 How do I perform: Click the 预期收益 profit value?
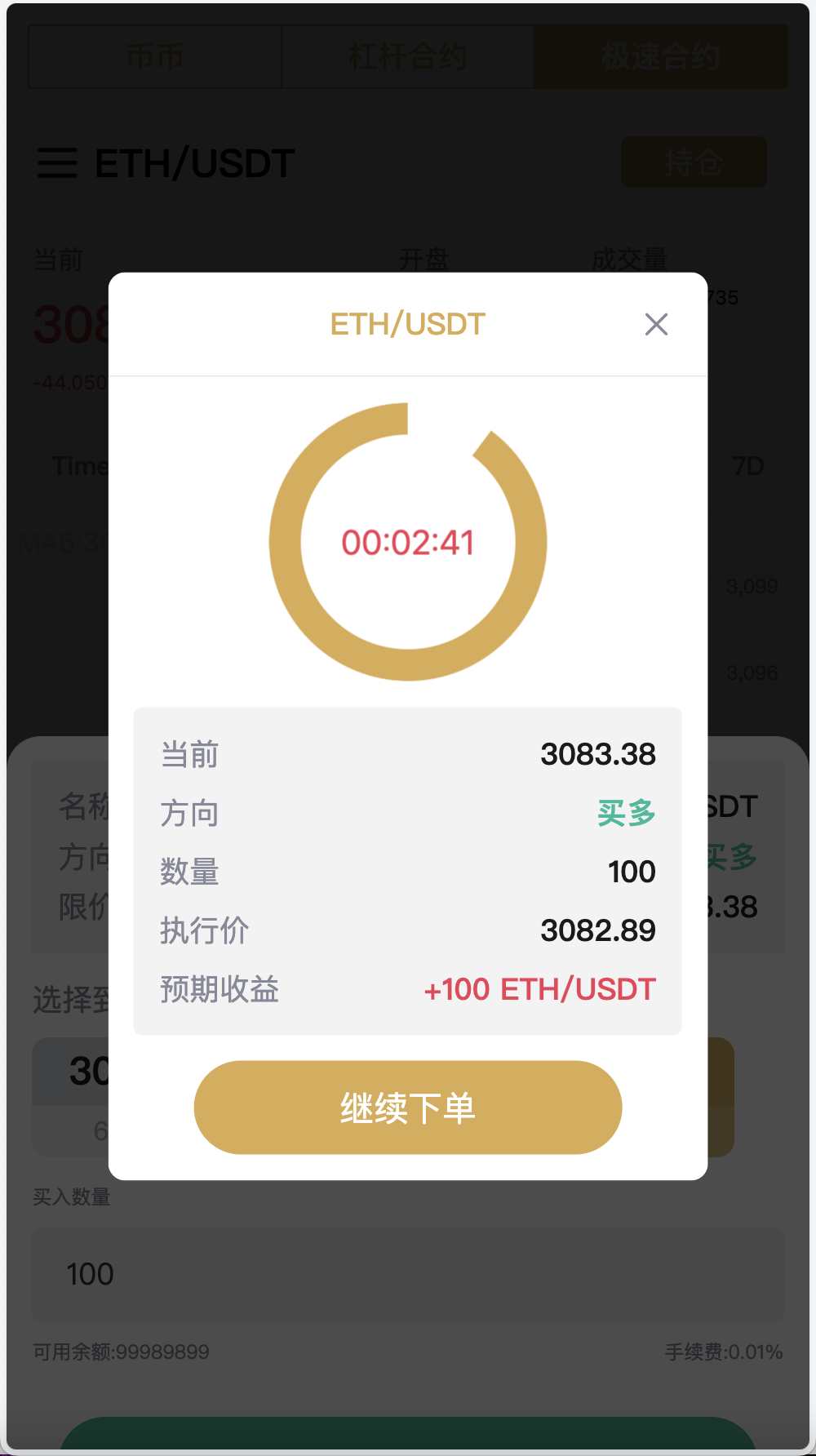click(x=539, y=989)
